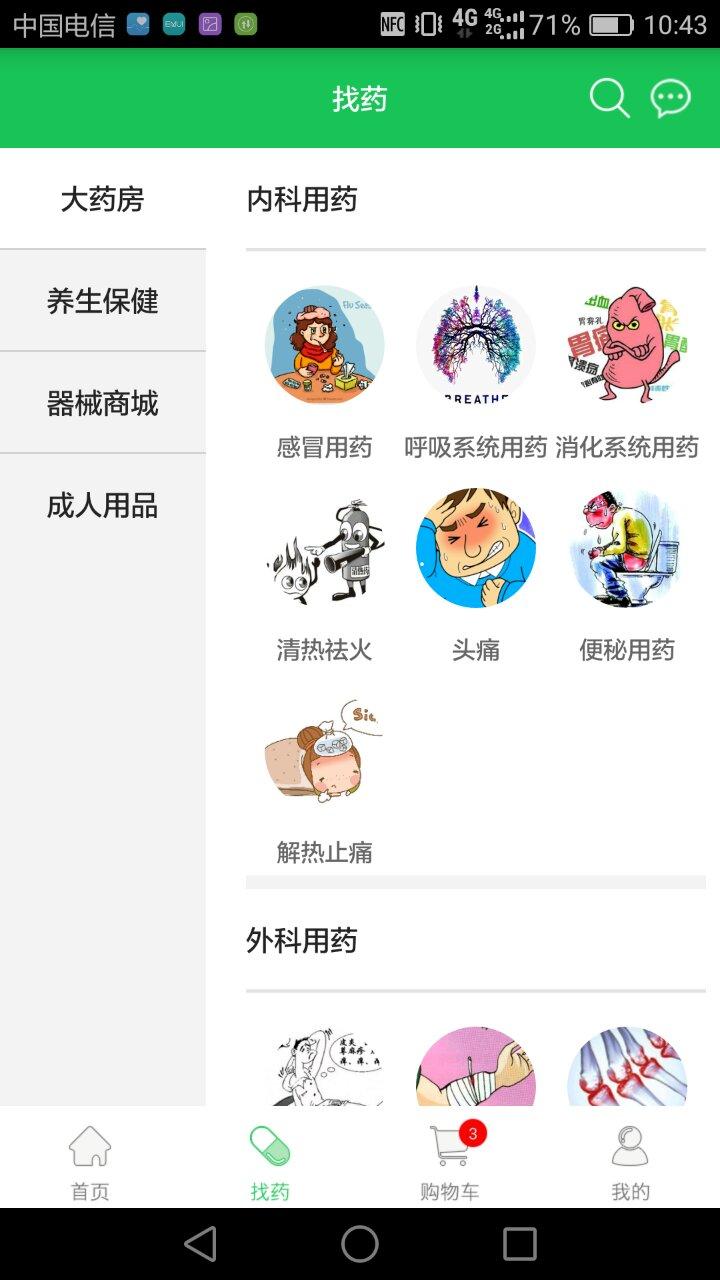Switch to the 器械商城 category

tap(103, 404)
